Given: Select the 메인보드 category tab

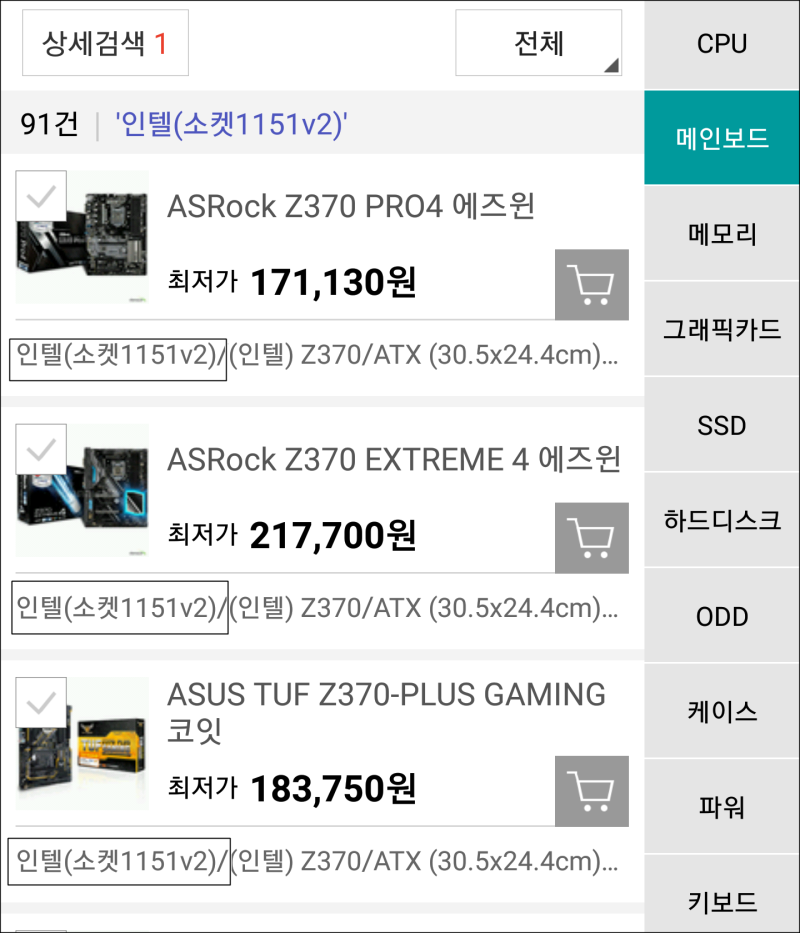Looking at the screenshot, I should (722, 138).
